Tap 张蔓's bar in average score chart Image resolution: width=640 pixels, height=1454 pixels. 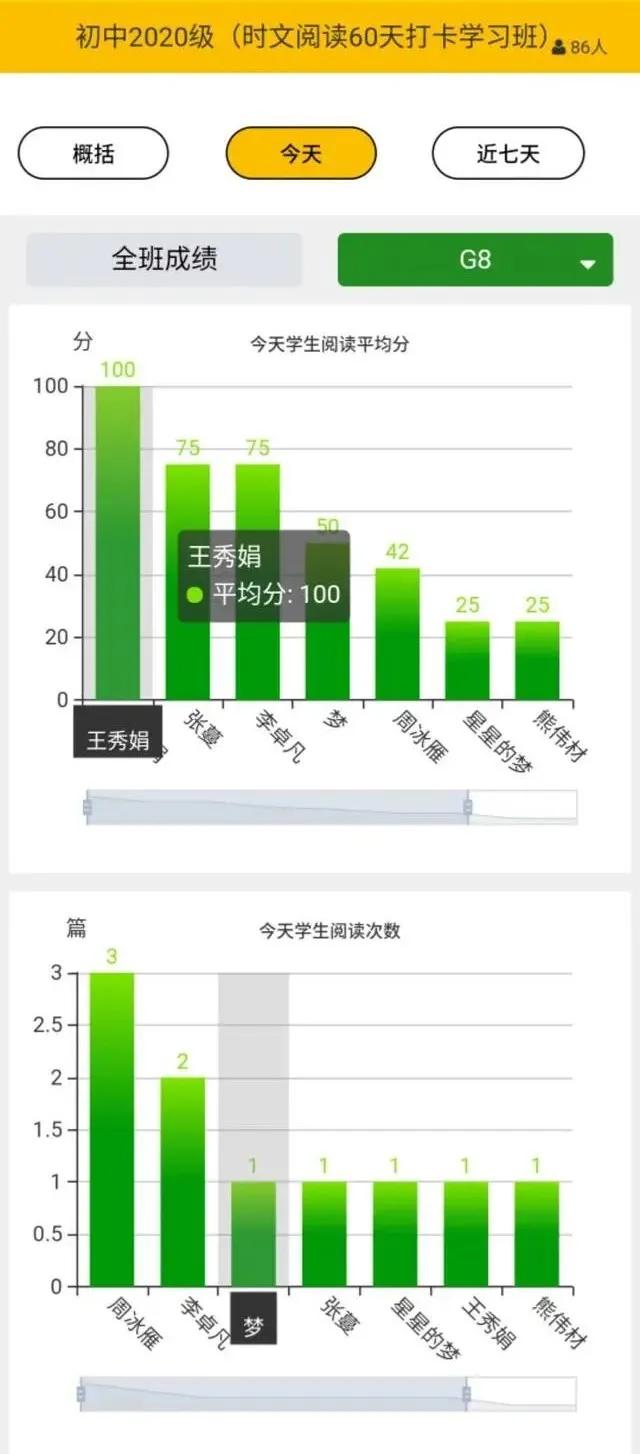pos(188,582)
